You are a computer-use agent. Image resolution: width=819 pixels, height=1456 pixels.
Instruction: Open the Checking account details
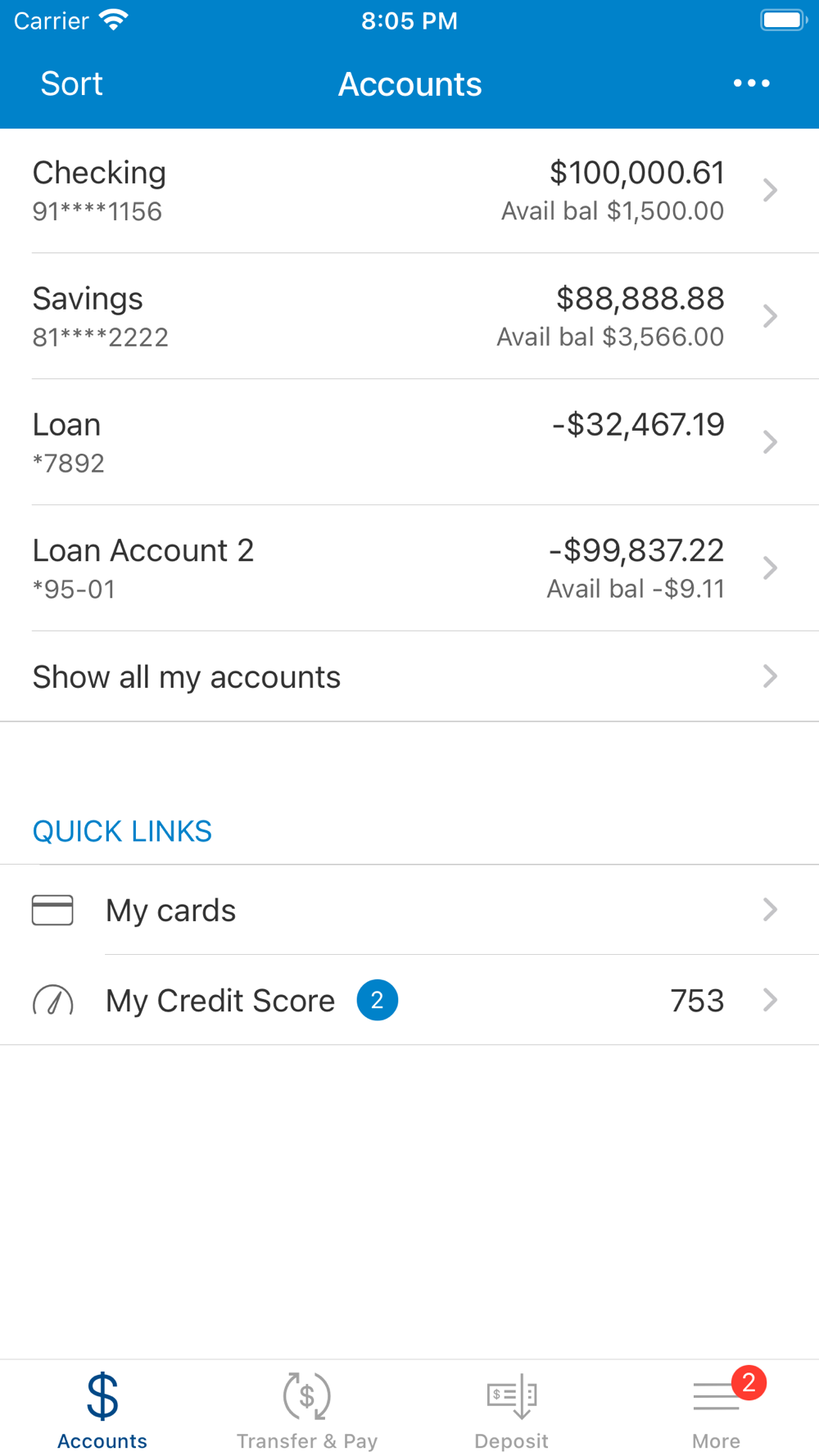pyautogui.click(x=409, y=191)
